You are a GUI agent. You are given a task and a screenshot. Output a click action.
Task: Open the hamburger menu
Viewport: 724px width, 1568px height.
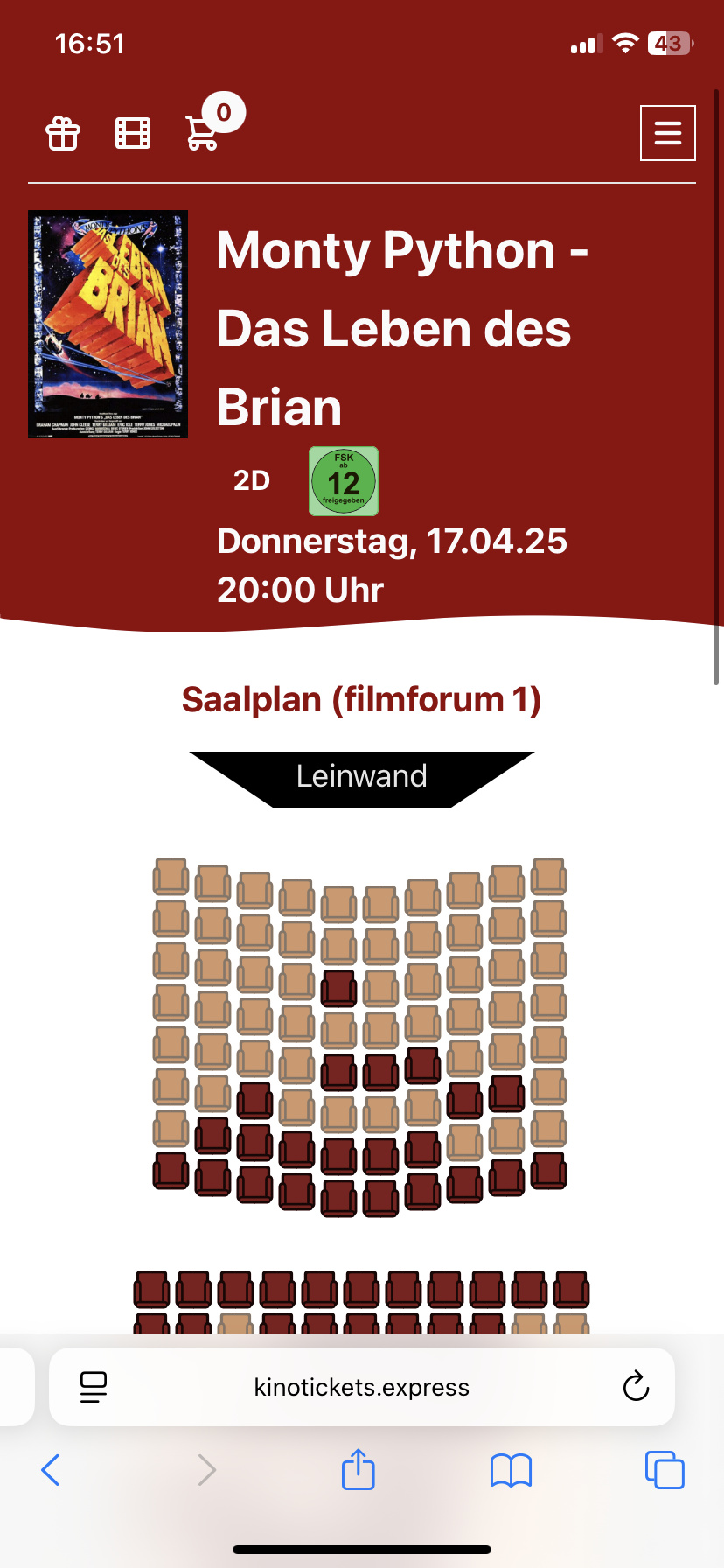tap(667, 133)
